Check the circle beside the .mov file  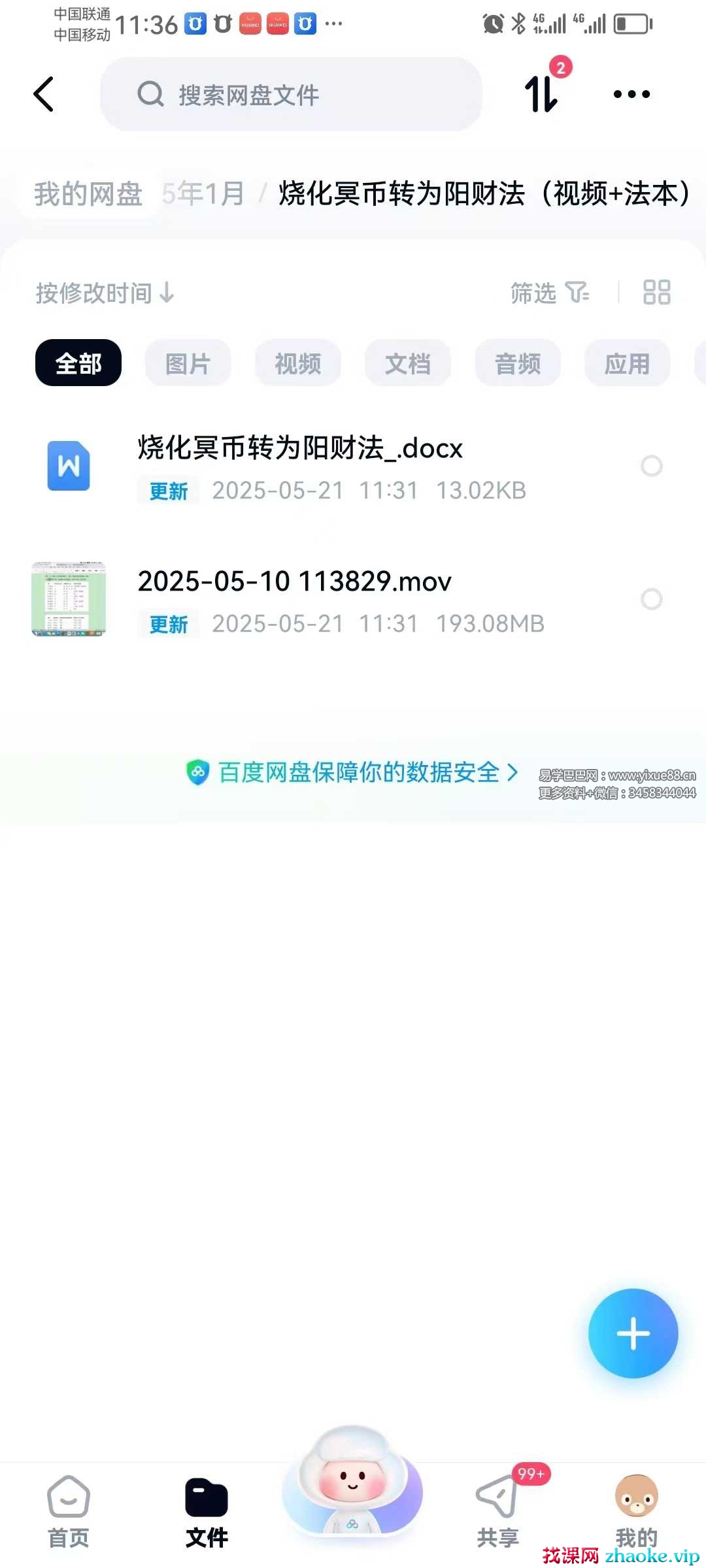click(x=651, y=599)
